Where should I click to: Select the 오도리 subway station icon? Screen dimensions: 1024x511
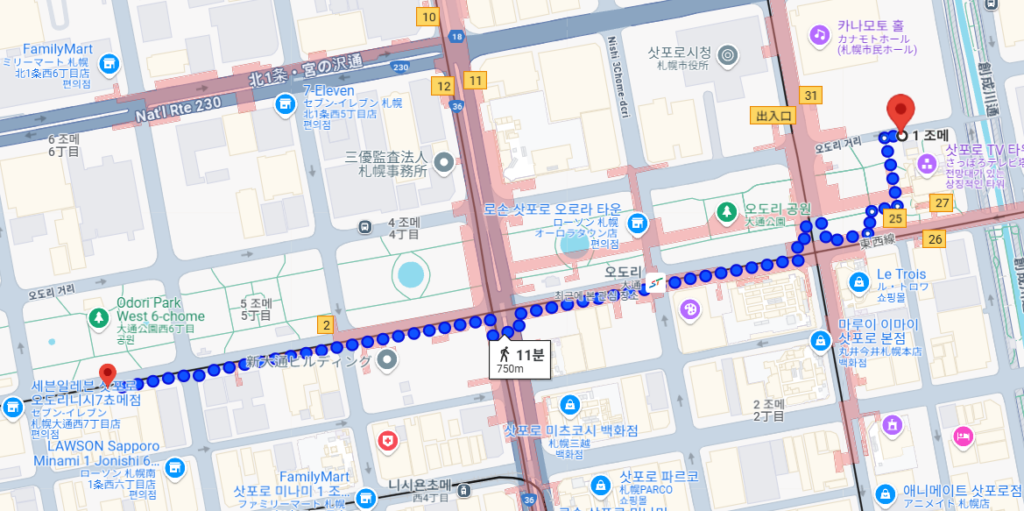click(x=654, y=283)
